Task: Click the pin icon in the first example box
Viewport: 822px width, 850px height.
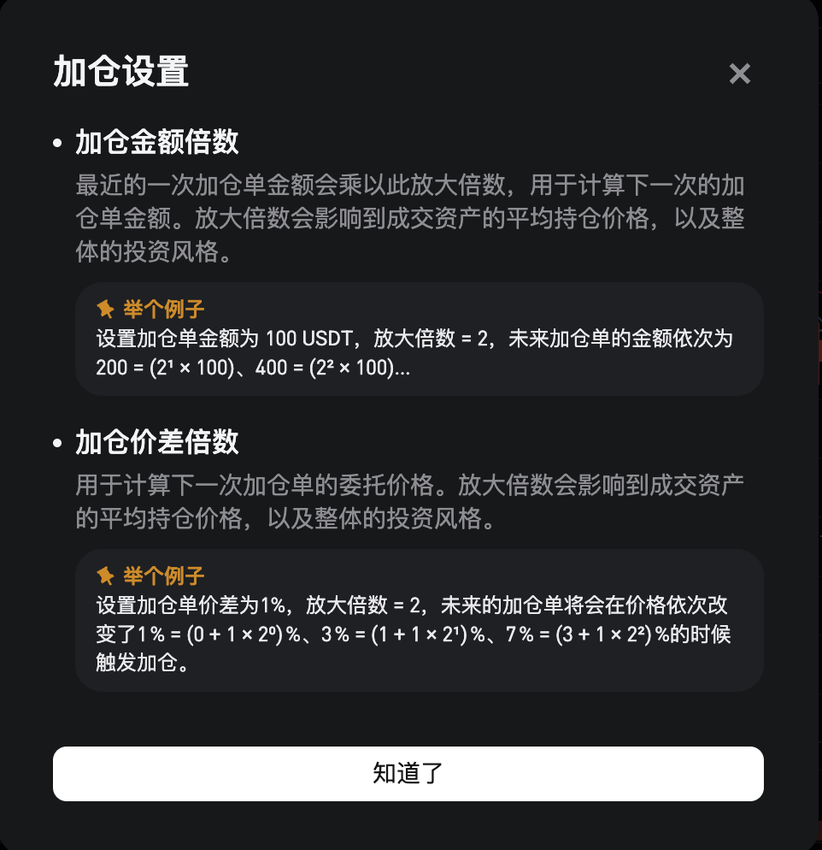Action: [x=105, y=310]
